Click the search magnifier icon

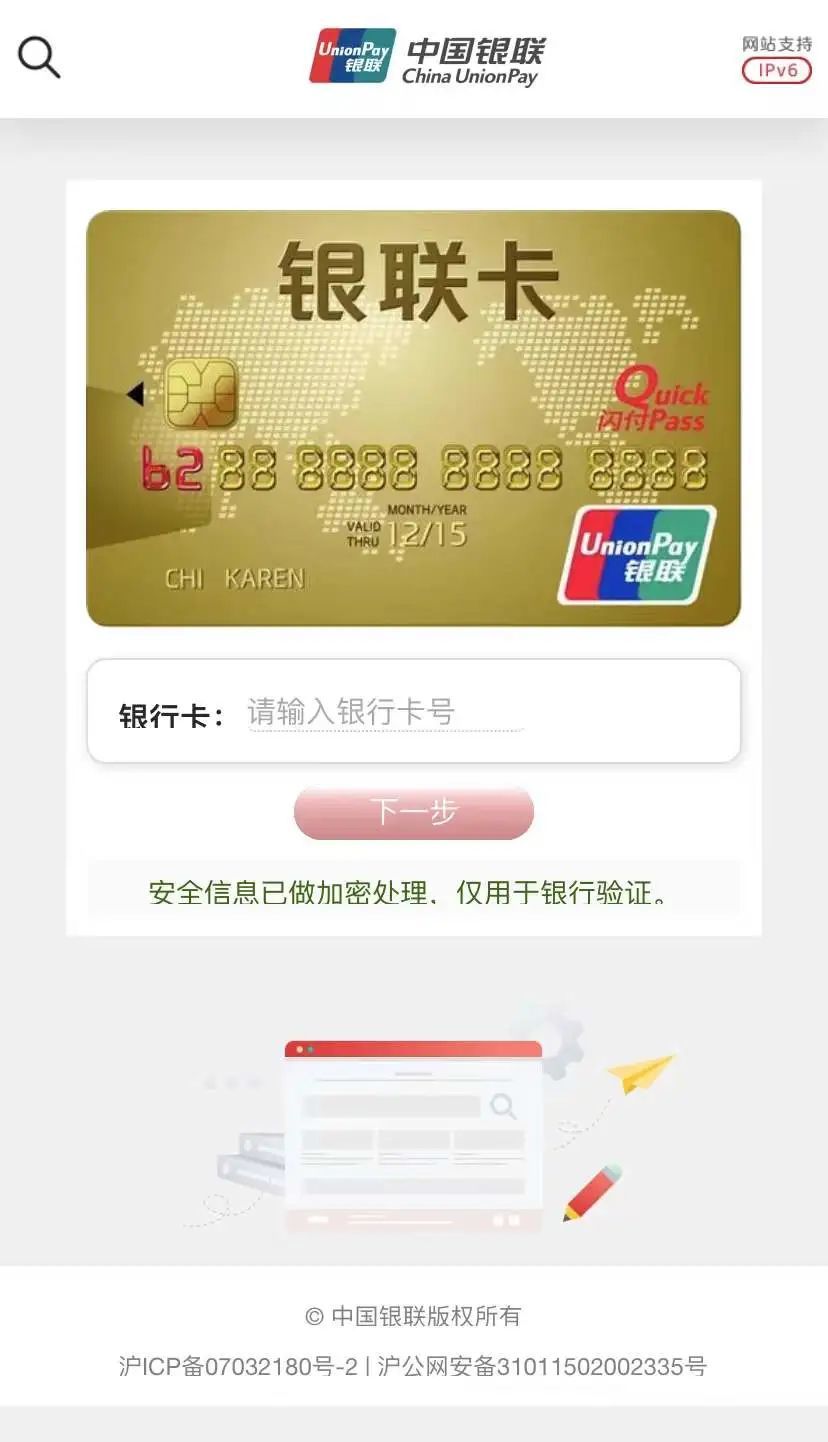(39, 55)
